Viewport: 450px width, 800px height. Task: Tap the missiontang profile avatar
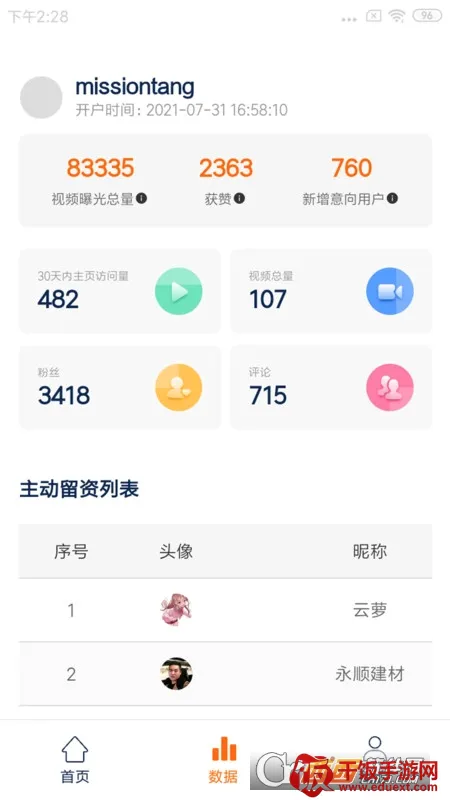pos(41,97)
